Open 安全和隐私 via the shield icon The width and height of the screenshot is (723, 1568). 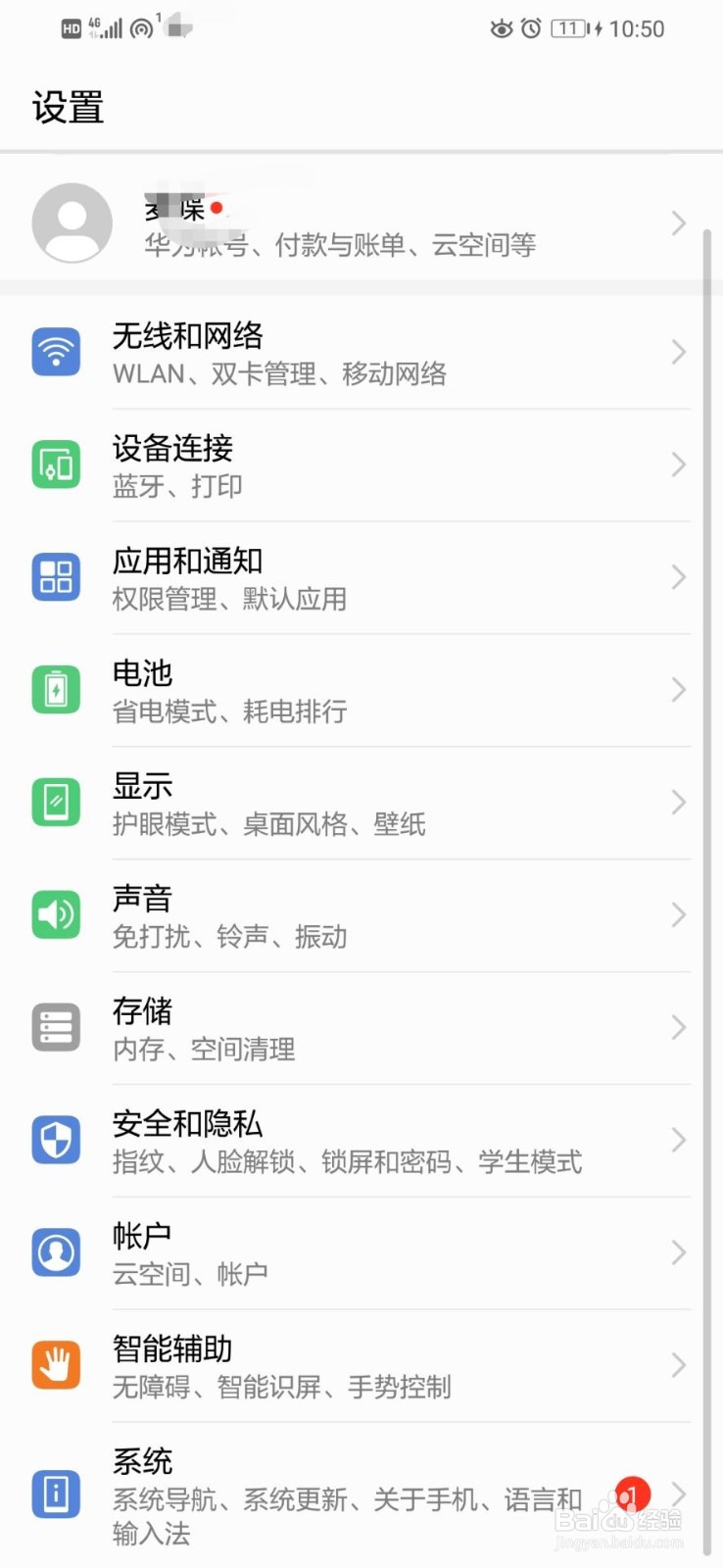(56, 1140)
